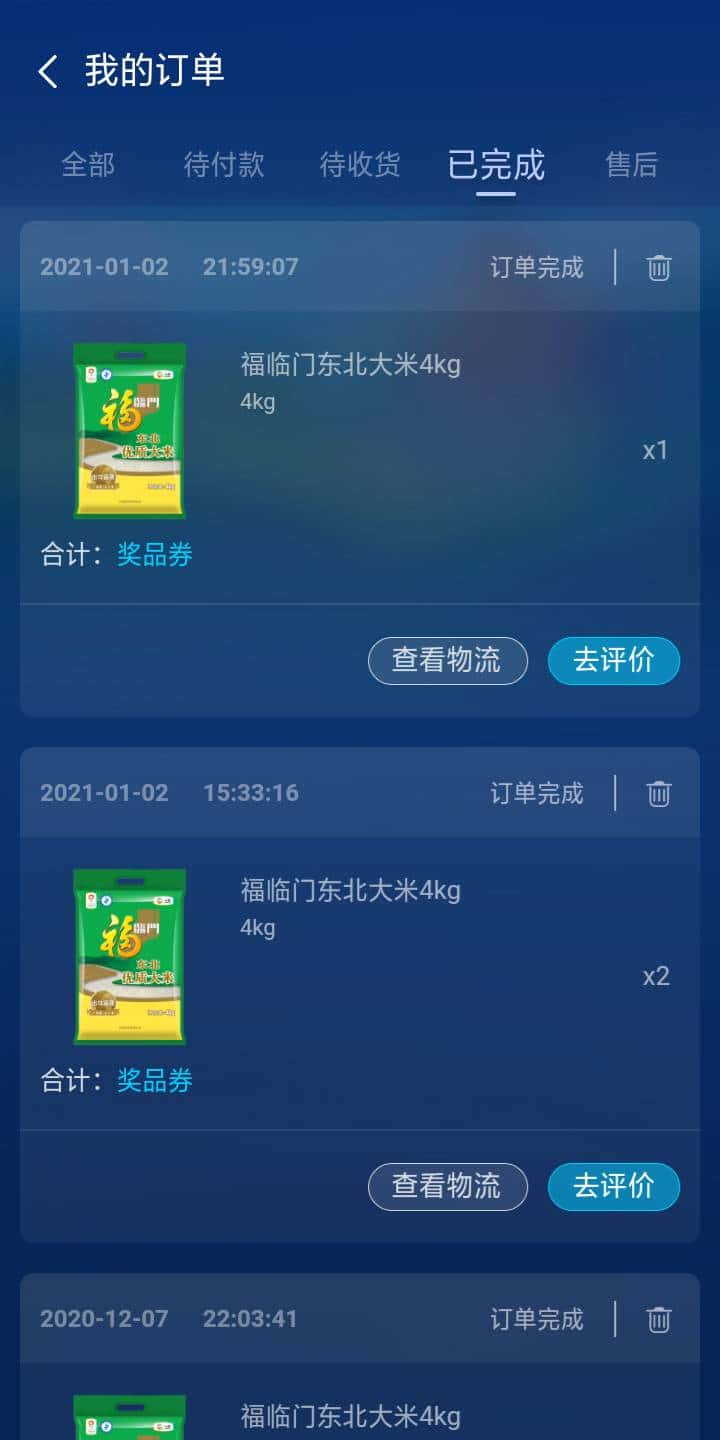Tap the rice bag thumbnail in second order
720x1440 pixels.
(x=130, y=956)
